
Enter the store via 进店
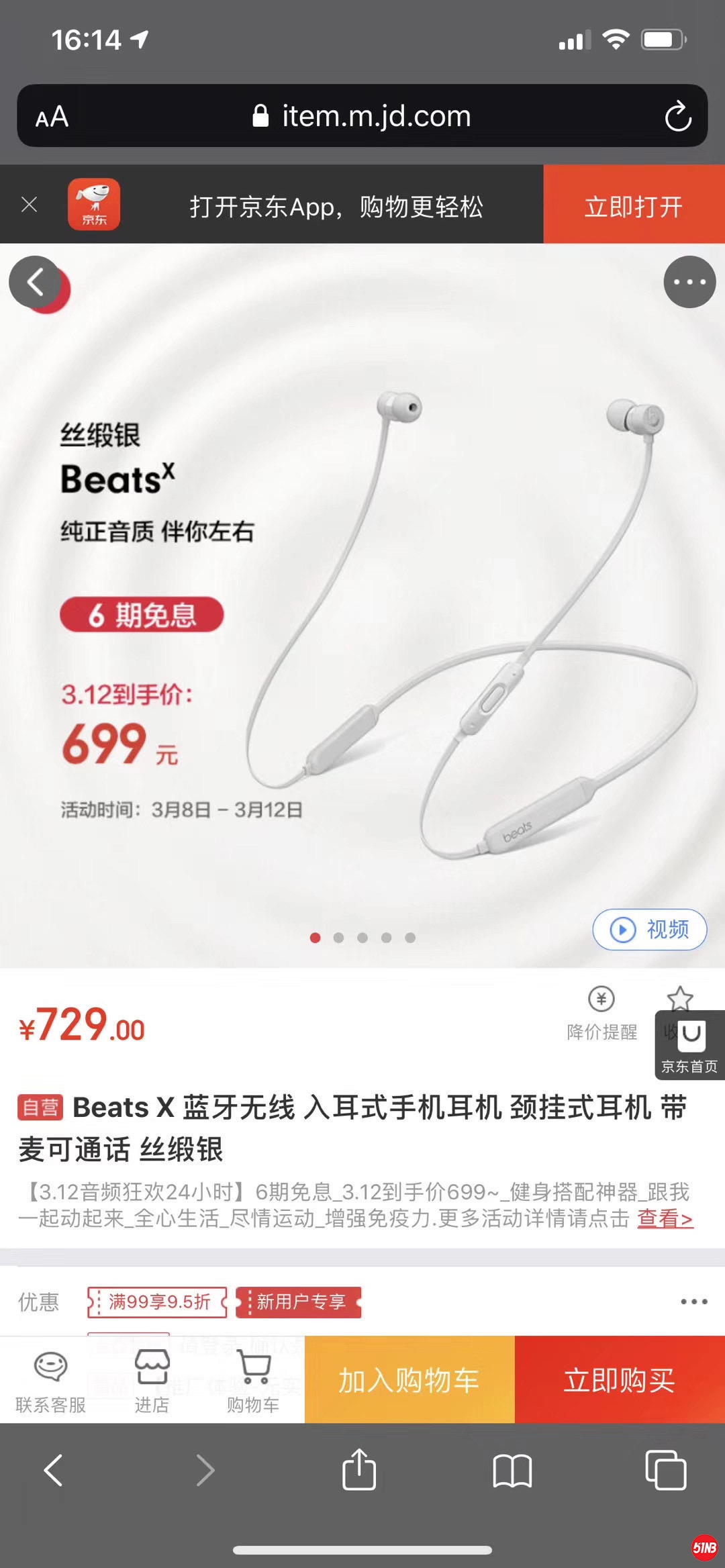(x=152, y=1380)
